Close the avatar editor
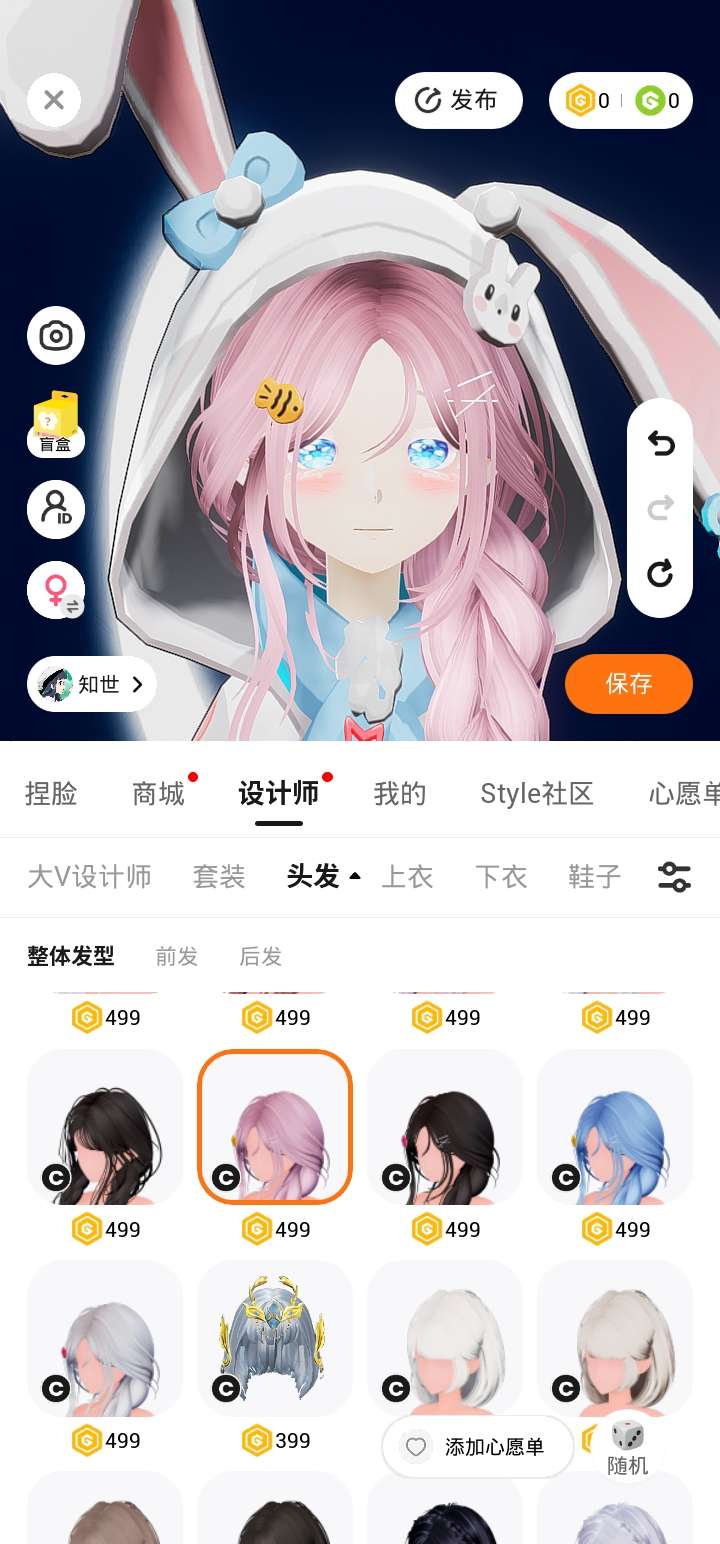720x1544 pixels. pos(54,100)
